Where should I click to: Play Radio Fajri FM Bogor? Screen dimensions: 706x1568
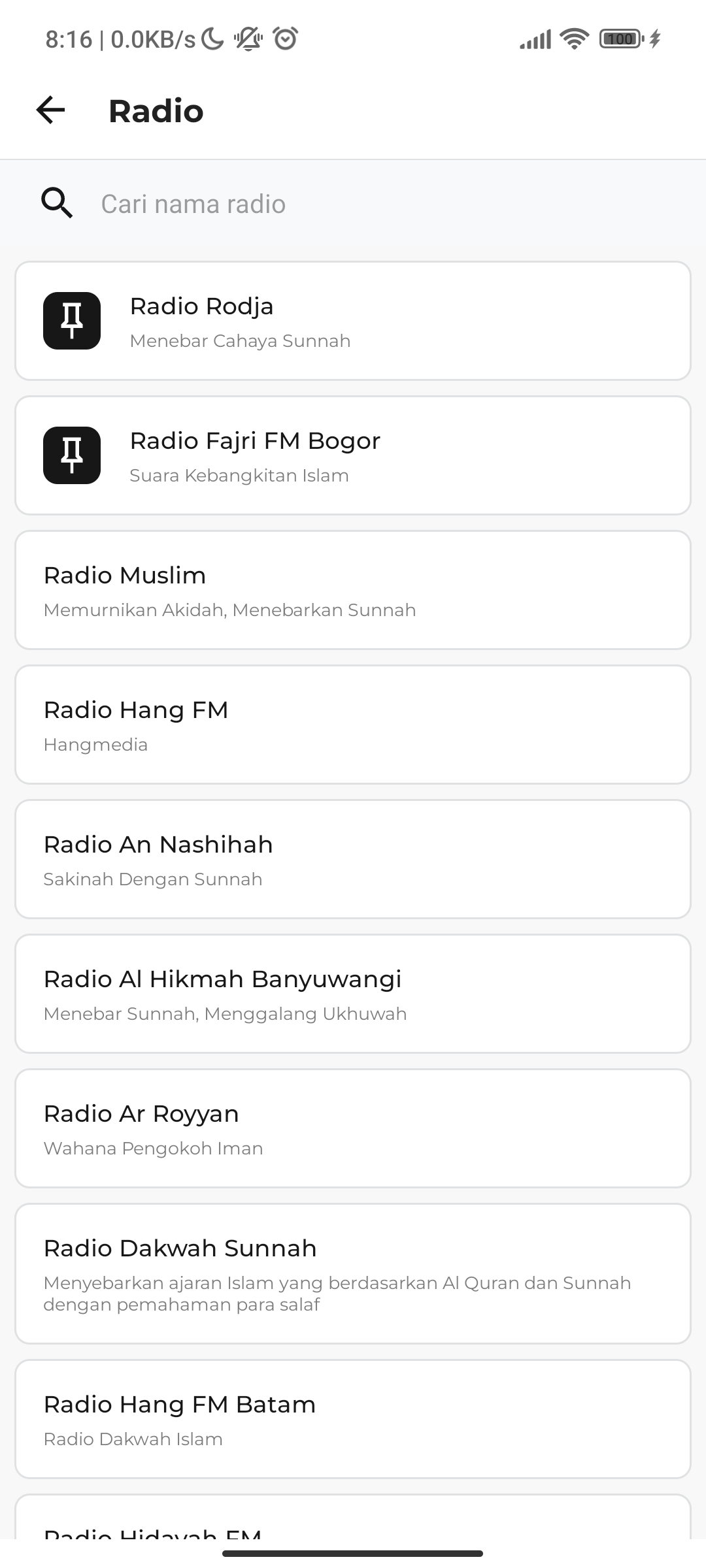coord(353,455)
